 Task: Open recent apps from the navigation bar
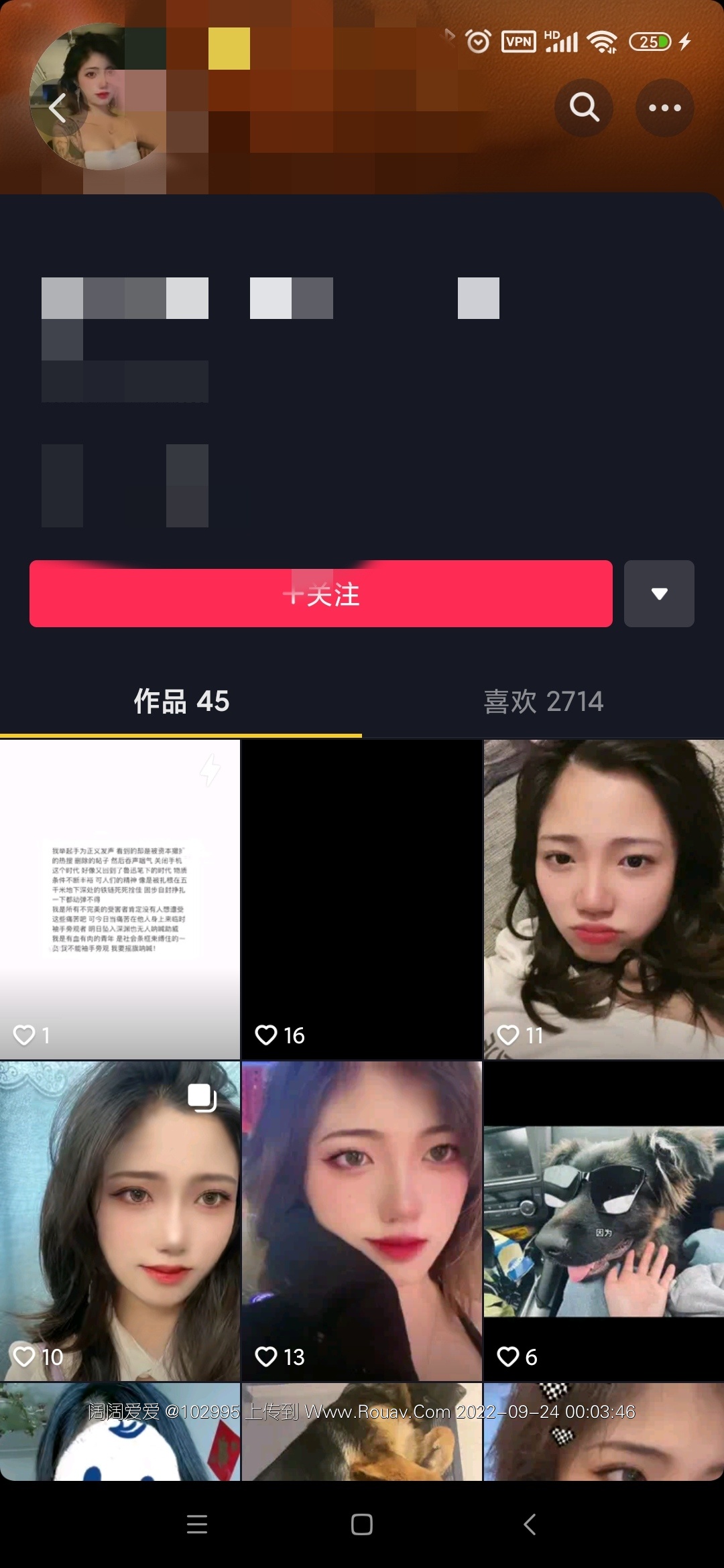(197, 1524)
